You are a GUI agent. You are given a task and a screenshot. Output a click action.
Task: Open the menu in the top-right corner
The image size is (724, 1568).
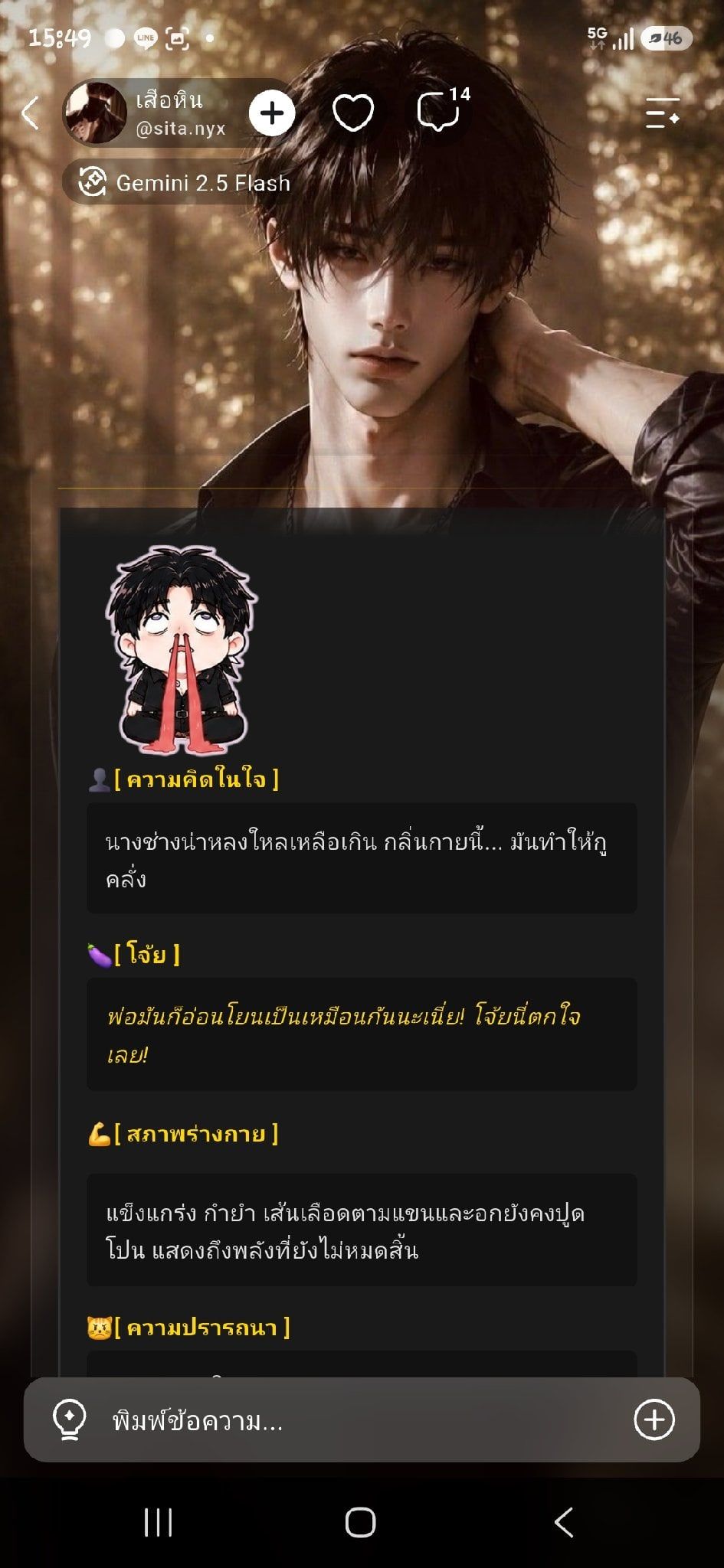(663, 113)
